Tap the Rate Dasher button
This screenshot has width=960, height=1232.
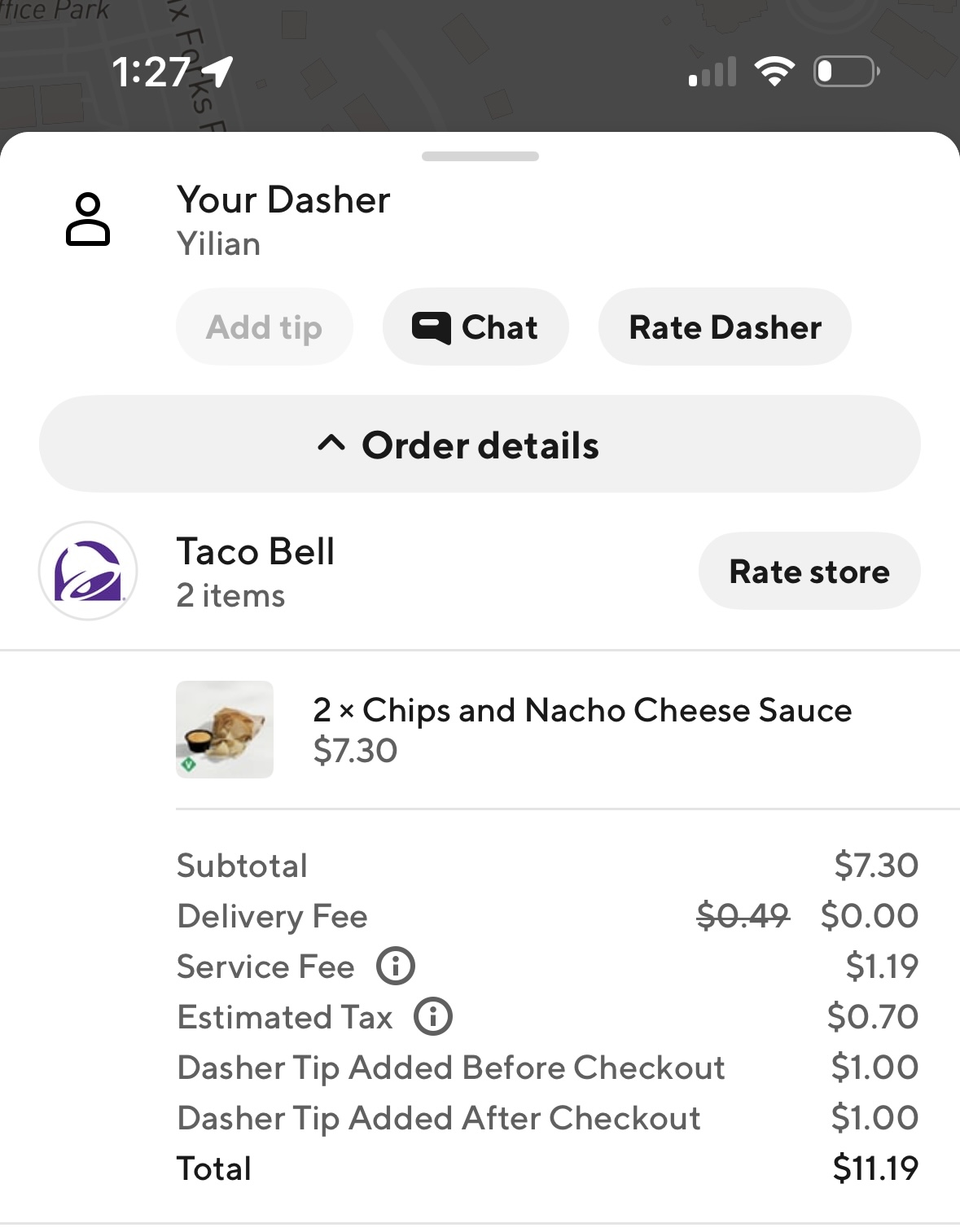point(725,327)
